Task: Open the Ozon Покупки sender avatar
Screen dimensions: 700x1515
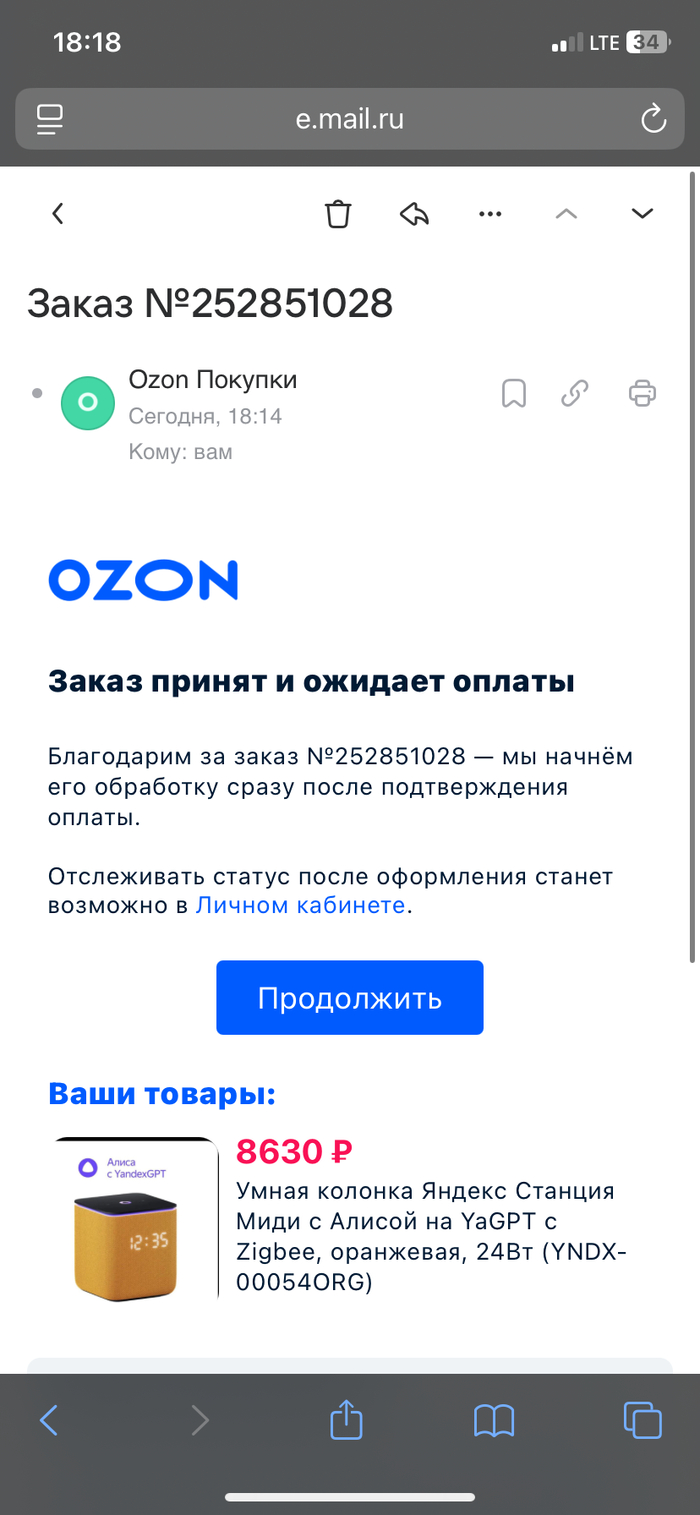Action: [x=88, y=402]
